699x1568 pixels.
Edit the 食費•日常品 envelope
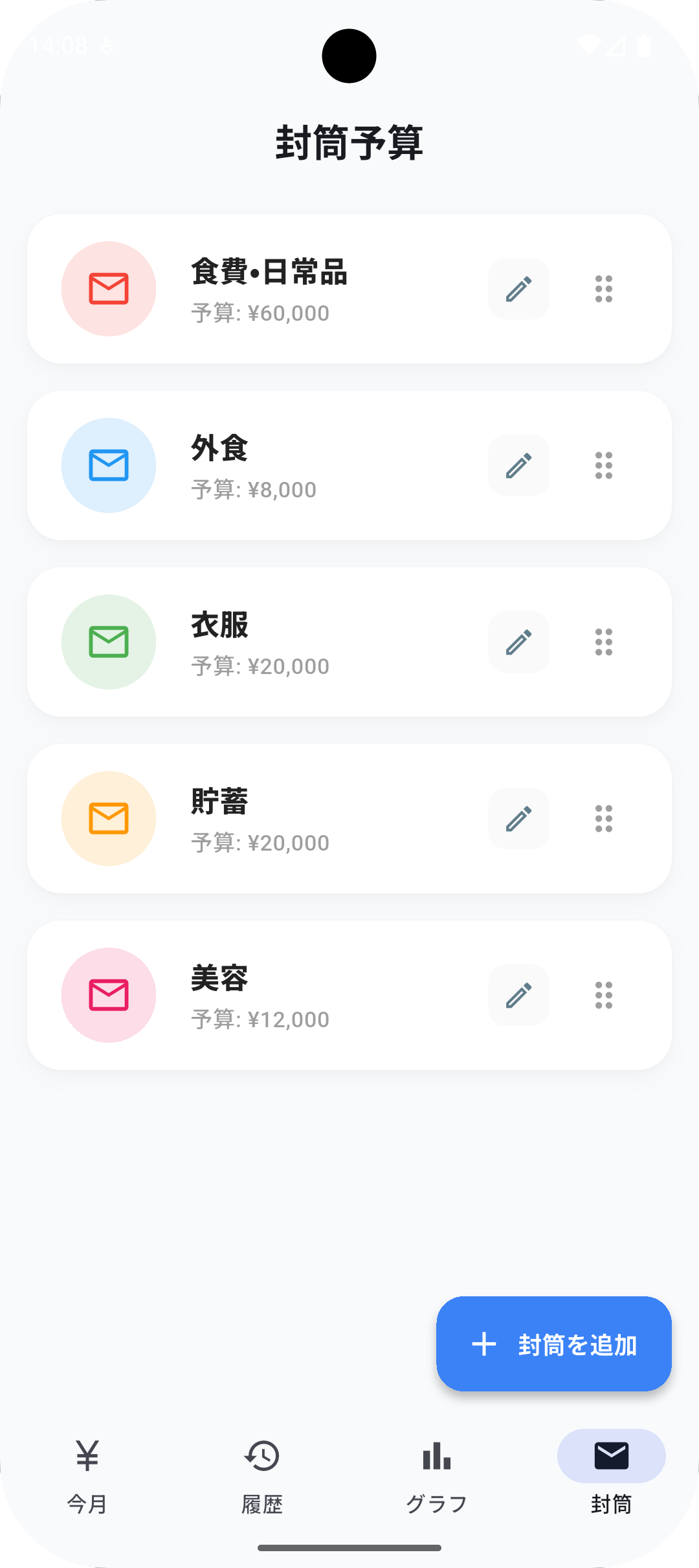pos(518,289)
